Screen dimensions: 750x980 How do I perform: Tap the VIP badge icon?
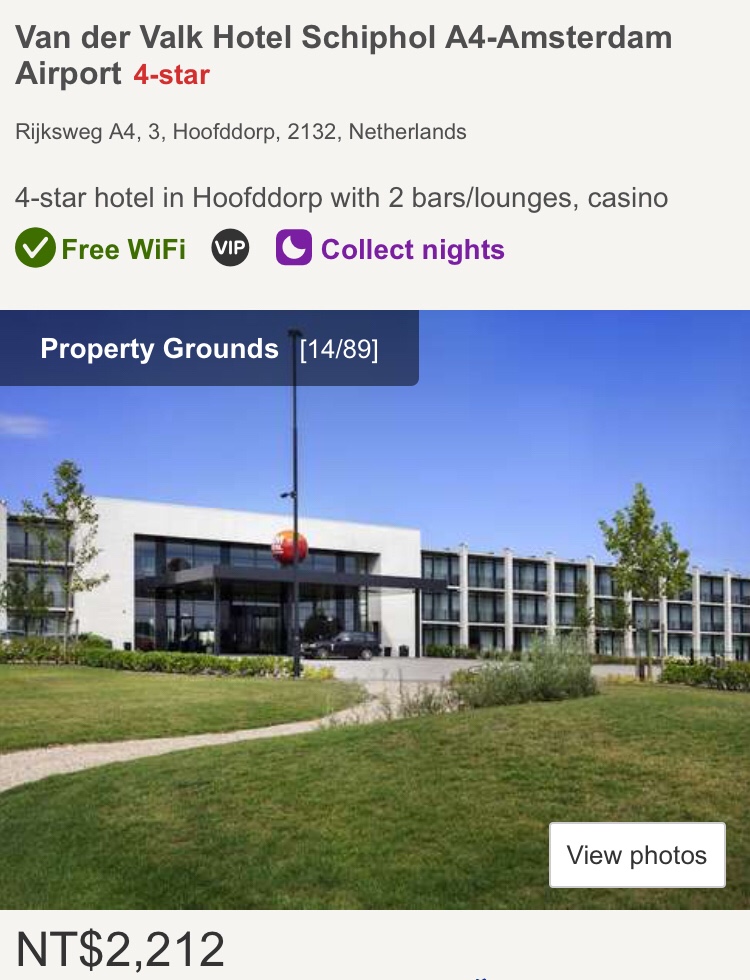click(x=230, y=249)
